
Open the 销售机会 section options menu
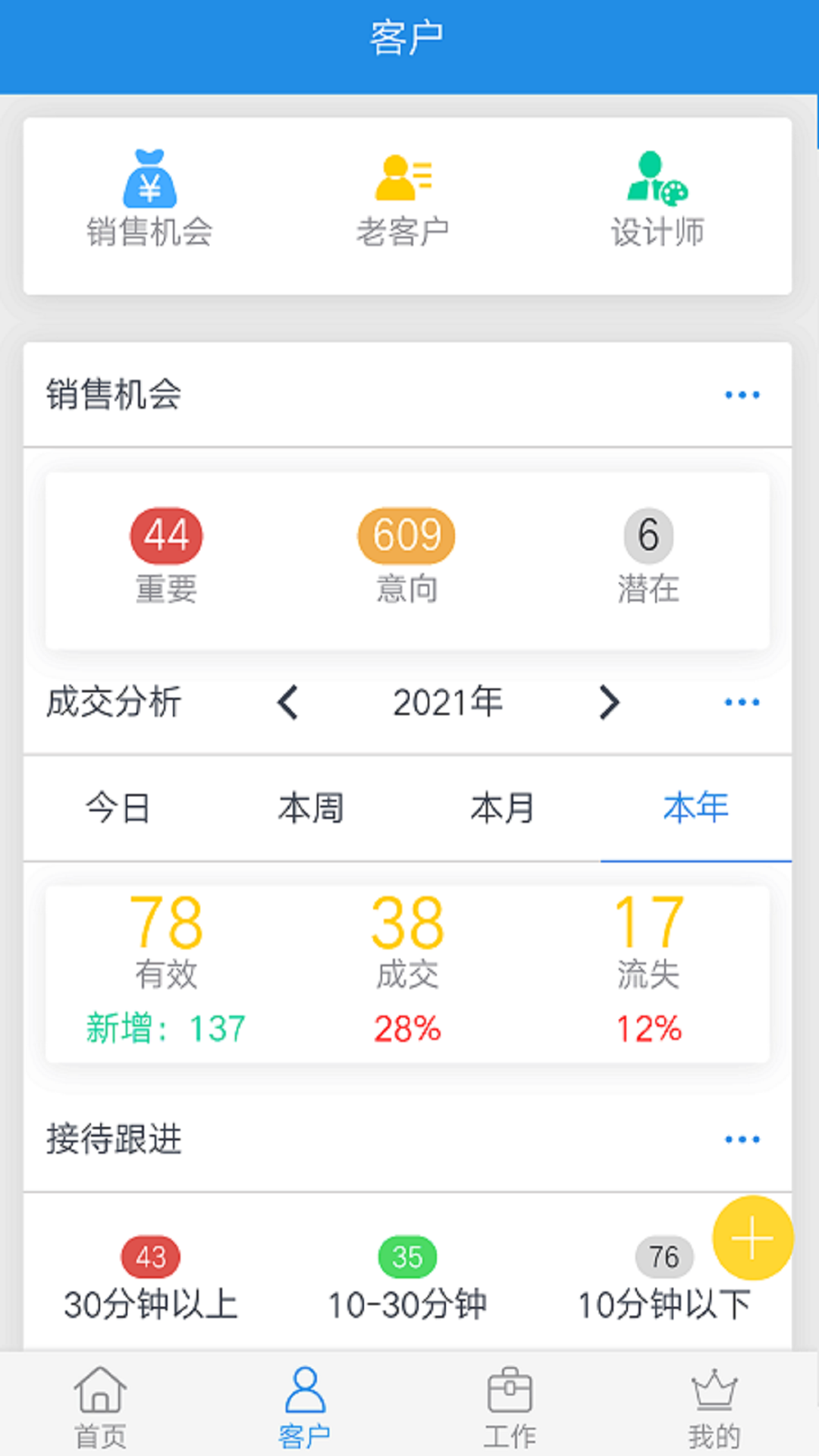point(742,394)
